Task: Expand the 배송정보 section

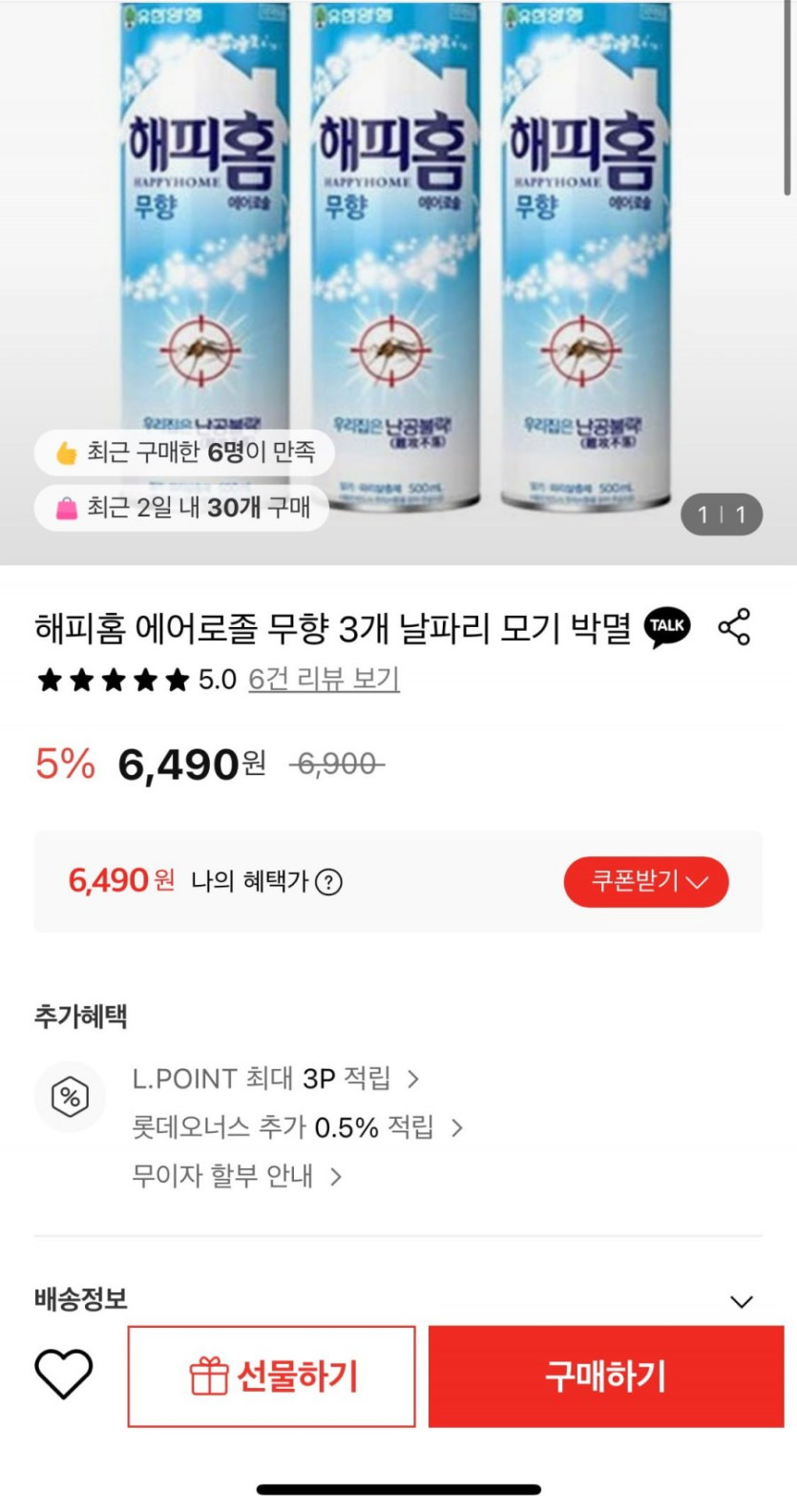Action: click(x=741, y=1301)
